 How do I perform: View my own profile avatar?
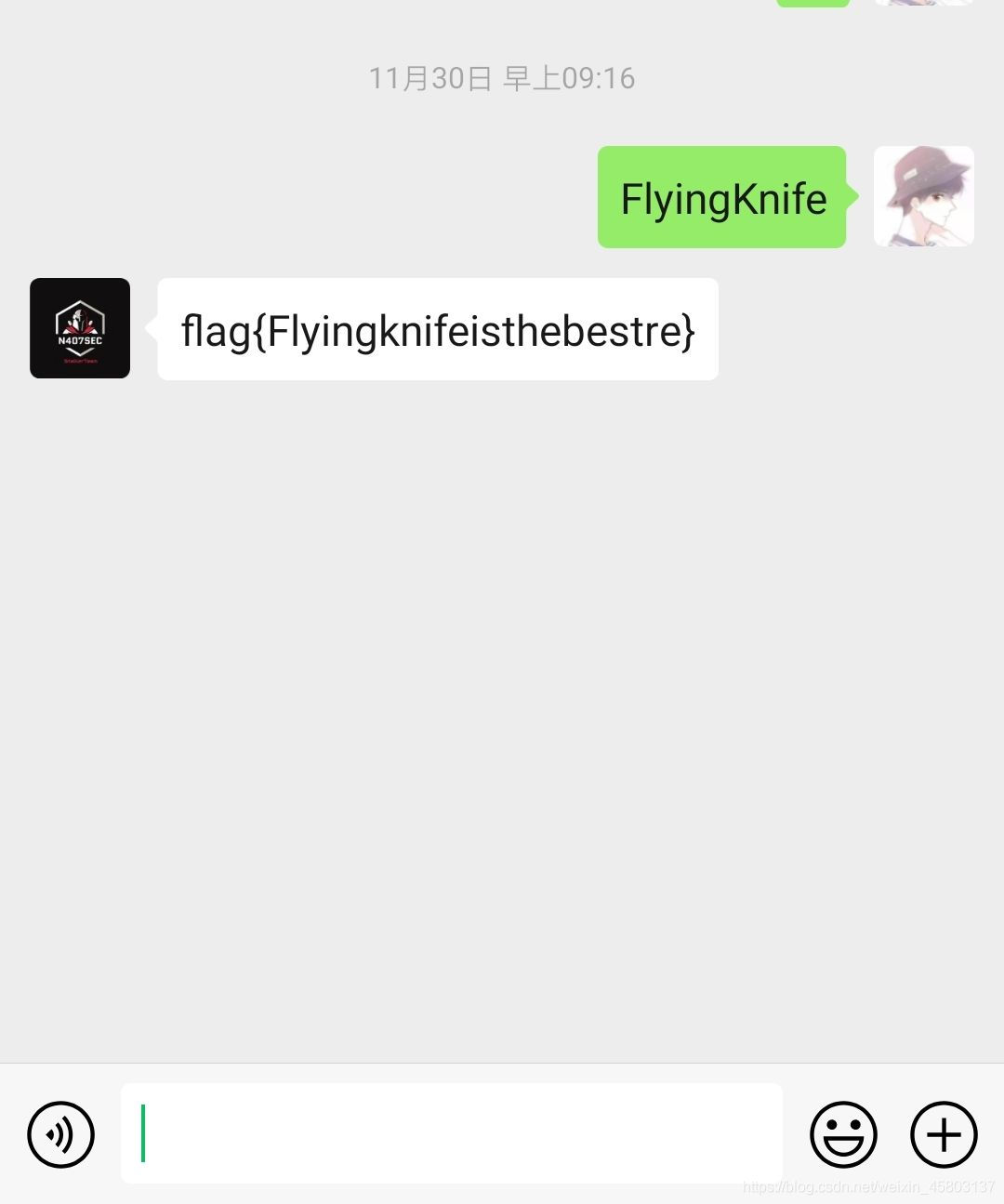point(923,196)
